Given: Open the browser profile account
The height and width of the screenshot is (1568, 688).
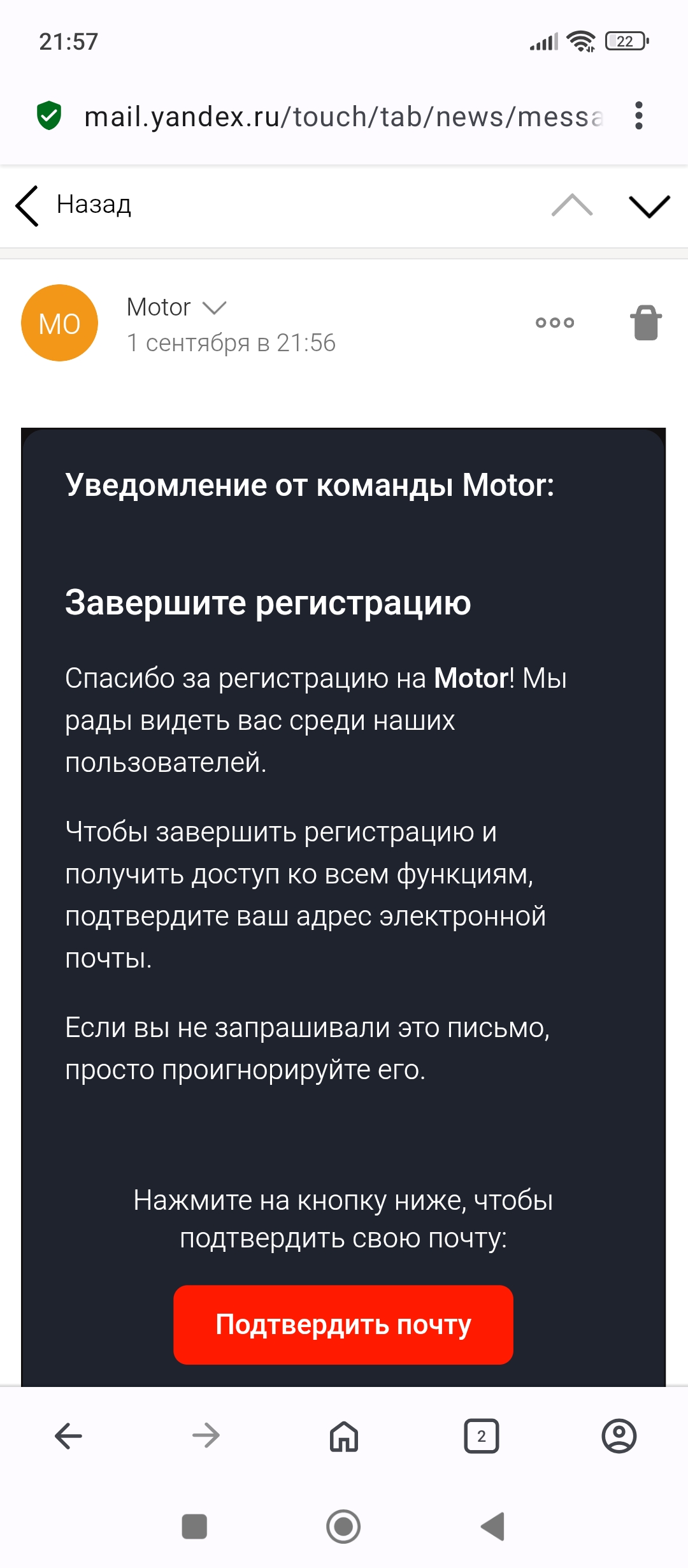Looking at the screenshot, I should [x=619, y=1436].
